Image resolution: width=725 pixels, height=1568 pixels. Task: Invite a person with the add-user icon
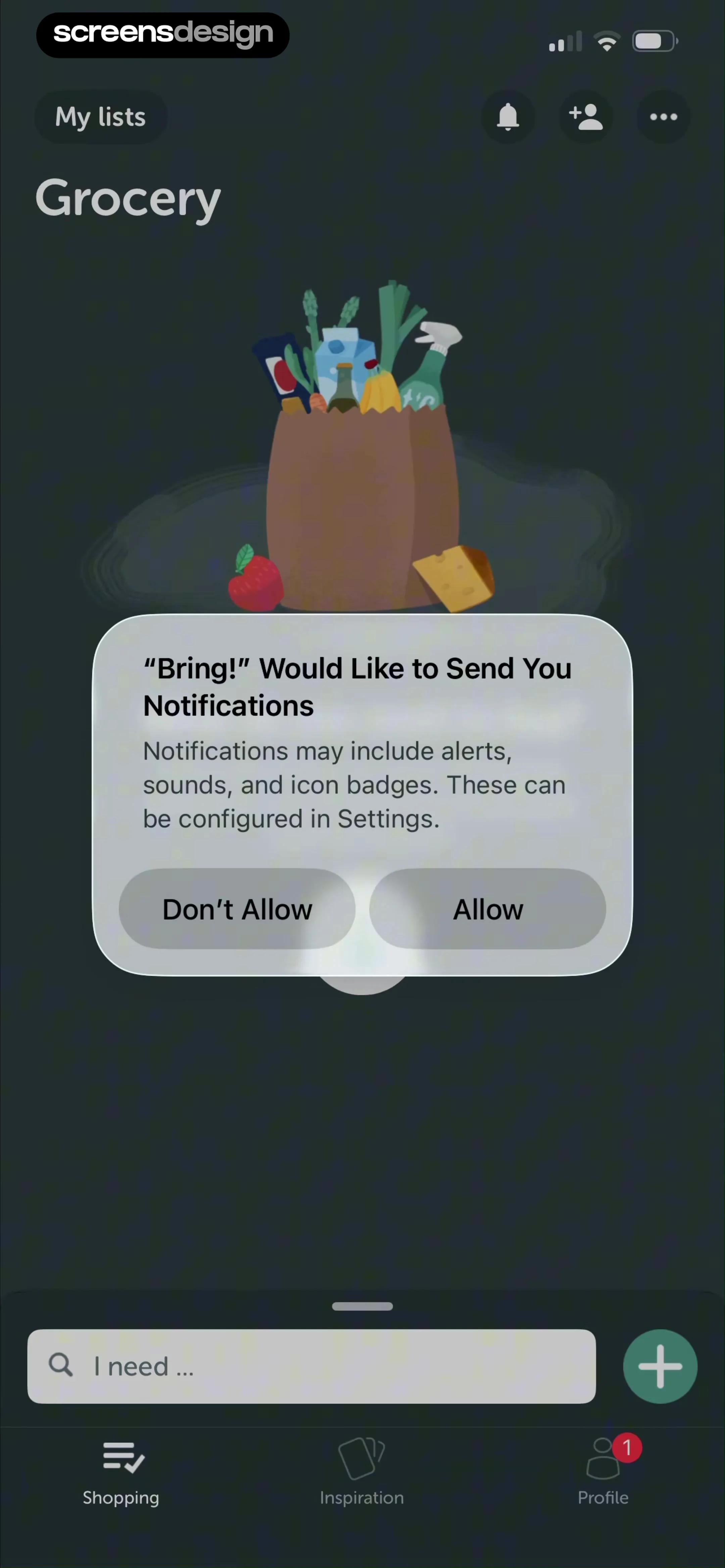[x=586, y=117]
